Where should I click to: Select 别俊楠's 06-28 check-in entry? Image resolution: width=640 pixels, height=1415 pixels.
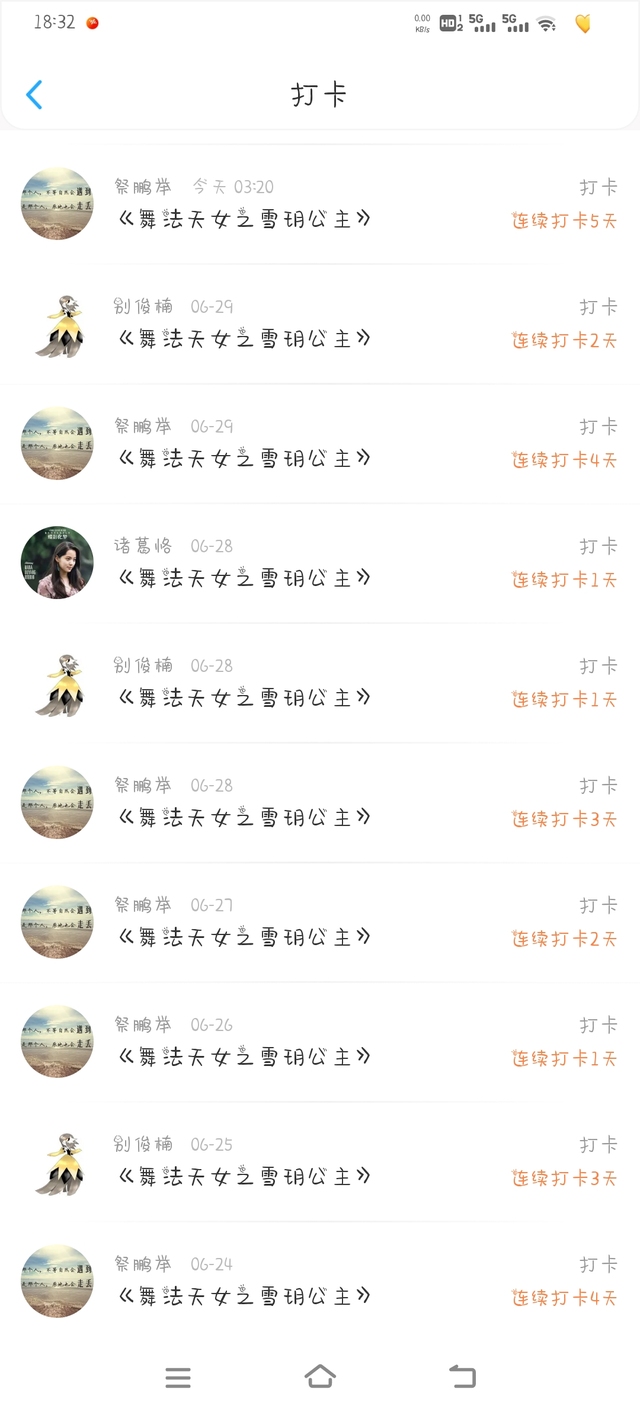320,684
